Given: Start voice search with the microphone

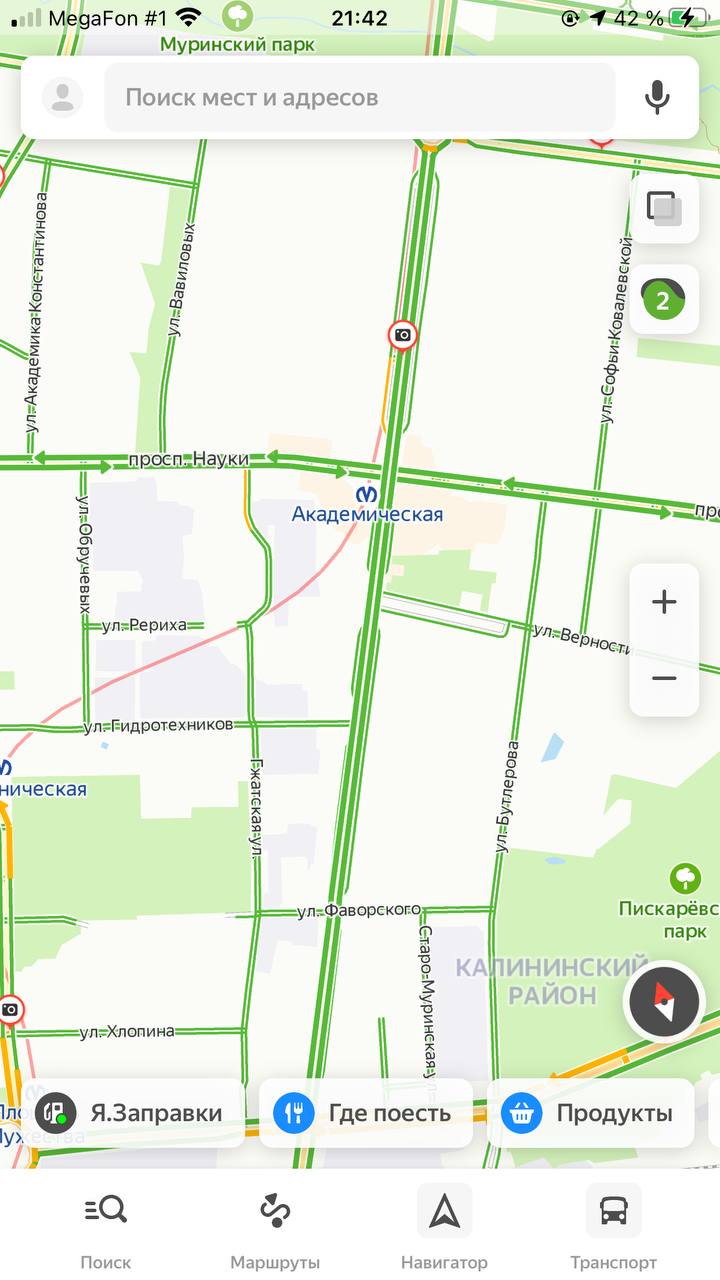Looking at the screenshot, I should pyautogui.click(x=657, y=97).
